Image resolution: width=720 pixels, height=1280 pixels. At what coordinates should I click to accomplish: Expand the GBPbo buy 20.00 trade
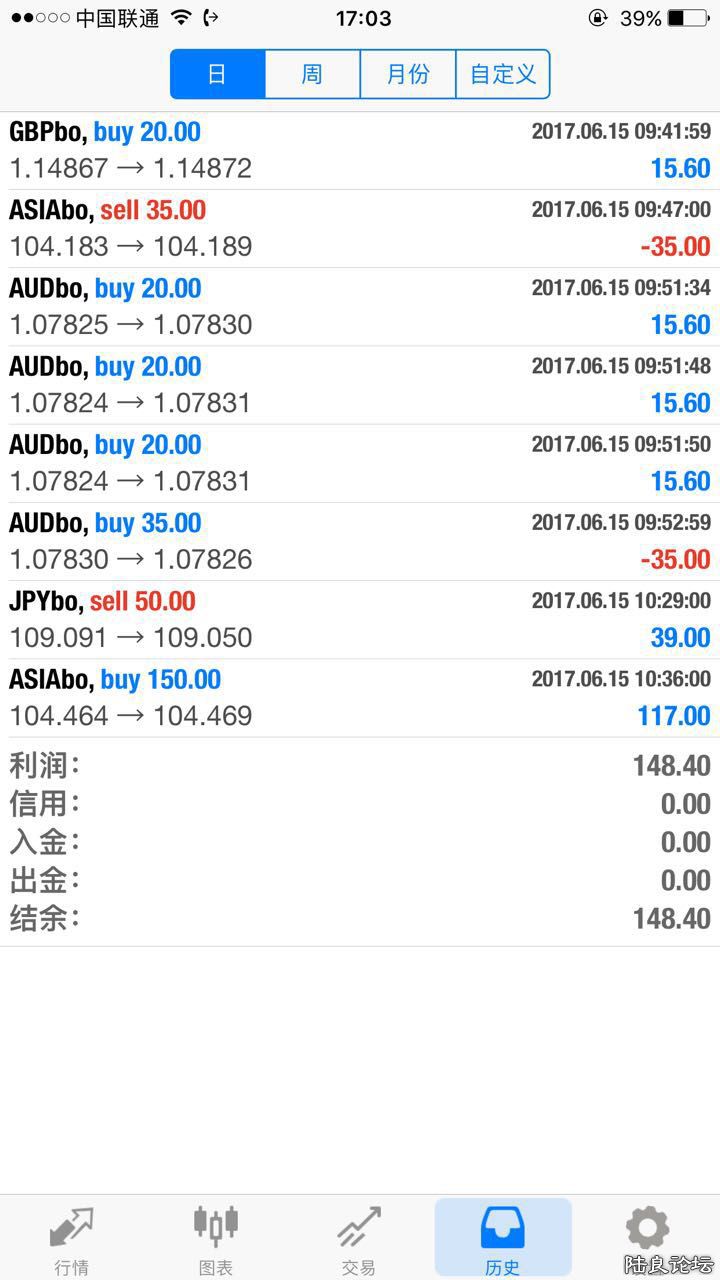[360, 150]
